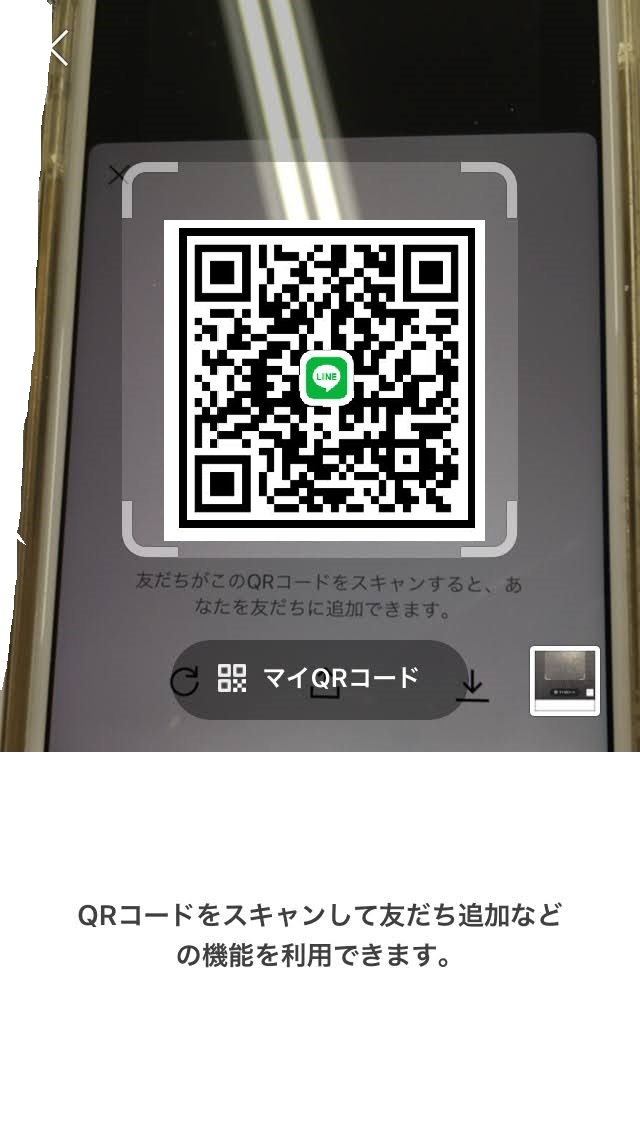This screenshot has height=1136, width=640.
Task: Open the gallery image thumbnail
Action: tap(564, 681)
